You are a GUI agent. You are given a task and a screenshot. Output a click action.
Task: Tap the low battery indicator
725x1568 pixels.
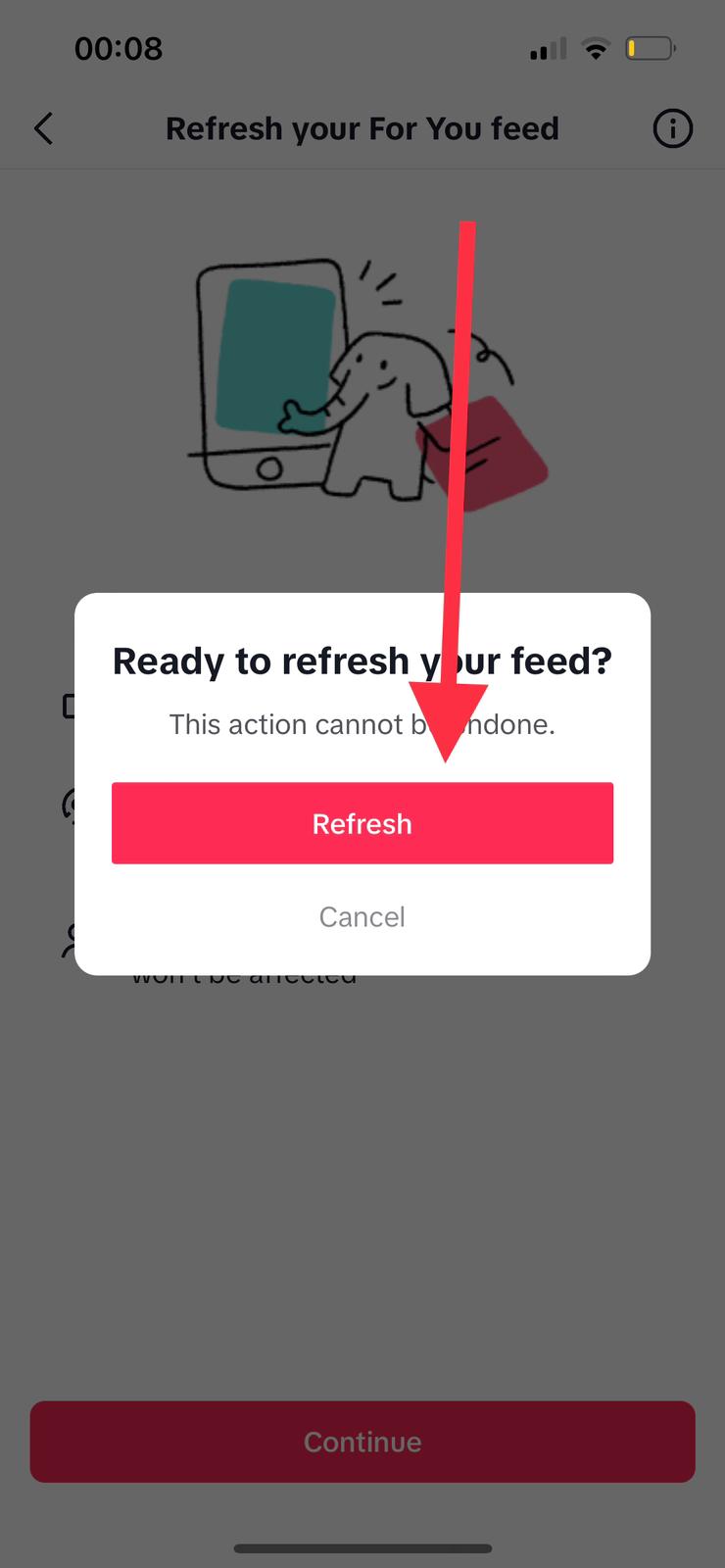pos(650,47)
